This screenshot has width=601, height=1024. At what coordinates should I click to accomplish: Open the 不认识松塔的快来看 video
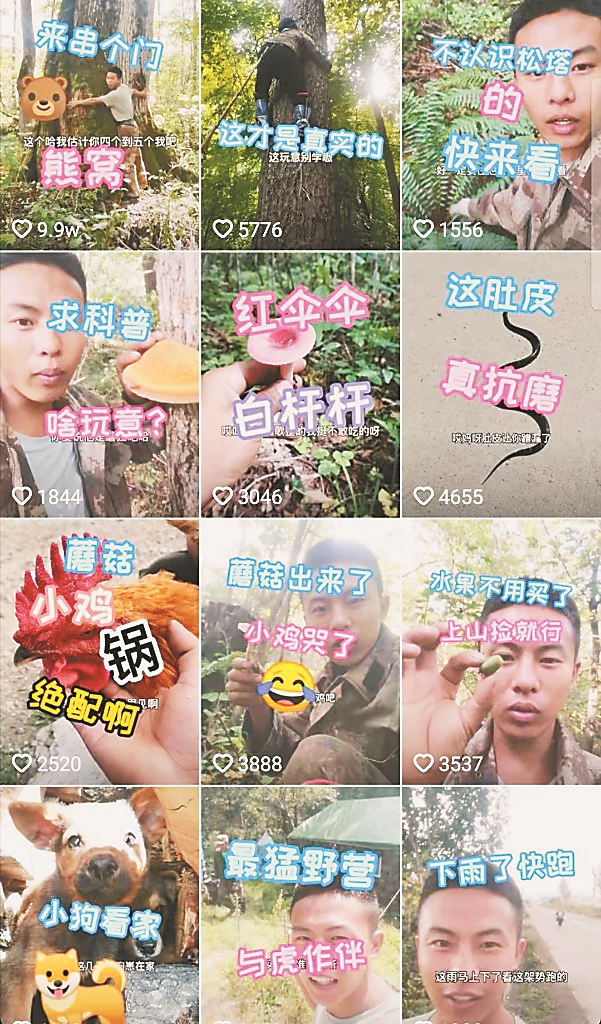pyautogui.click(x=501, y=125)
